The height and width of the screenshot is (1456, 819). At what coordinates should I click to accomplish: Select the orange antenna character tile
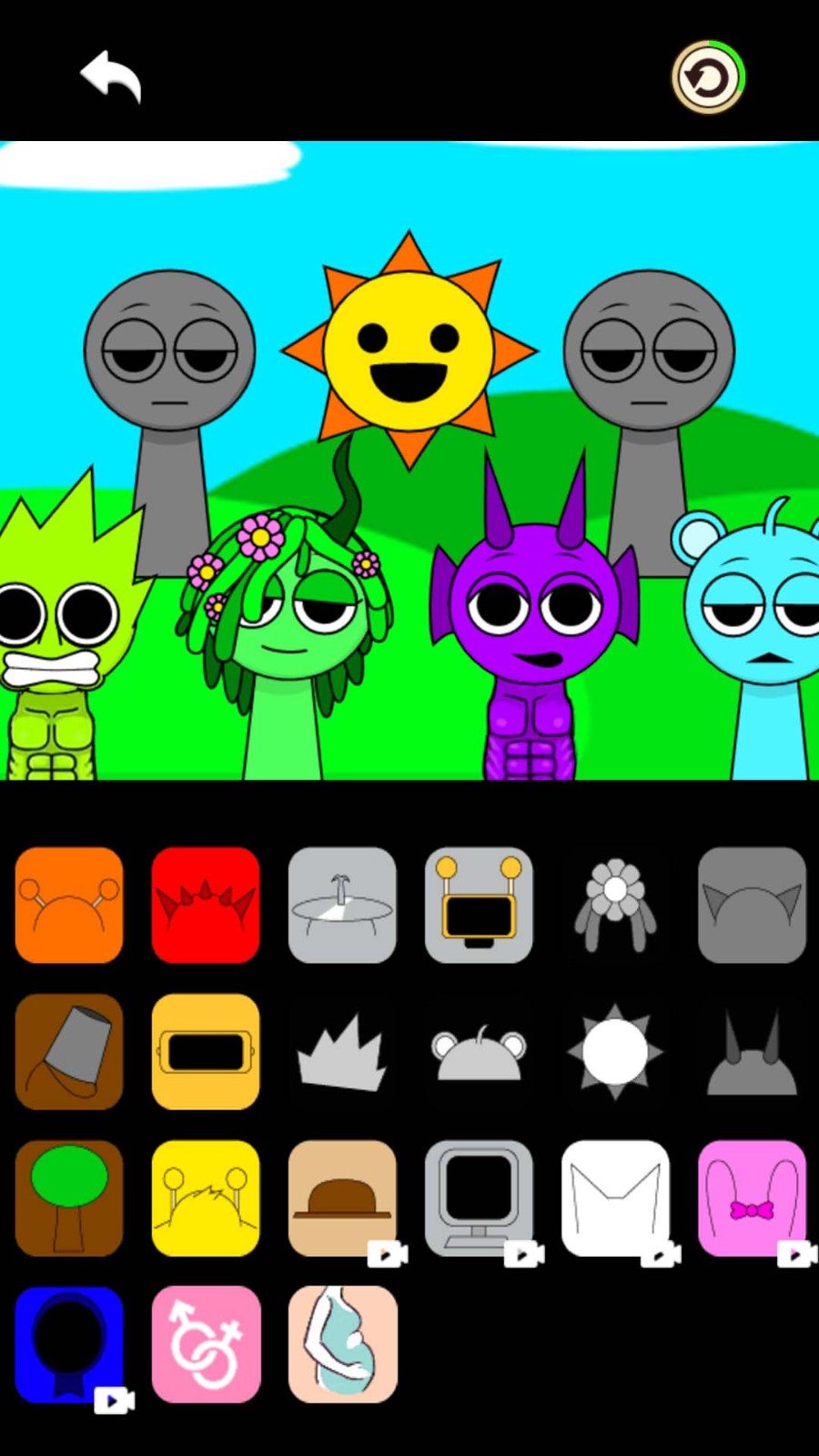(x=69, y=905)
